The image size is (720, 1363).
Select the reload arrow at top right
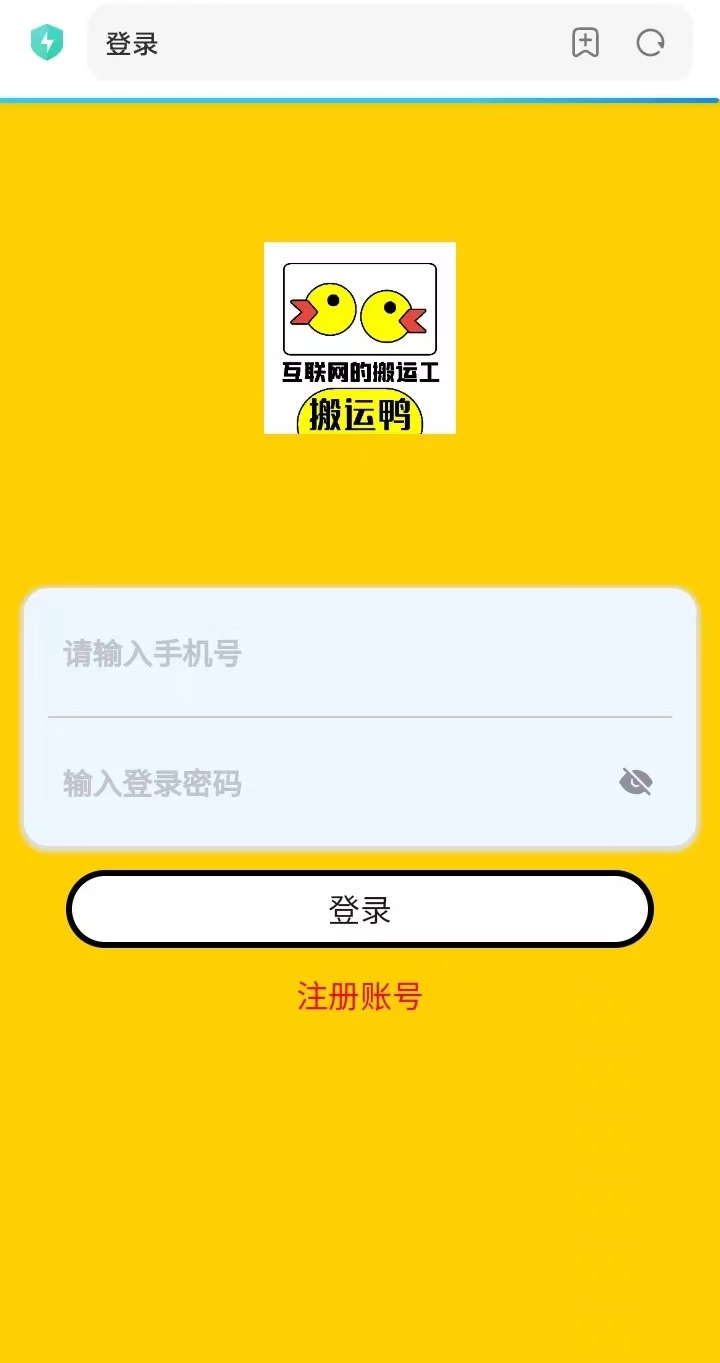pos(650,43)
